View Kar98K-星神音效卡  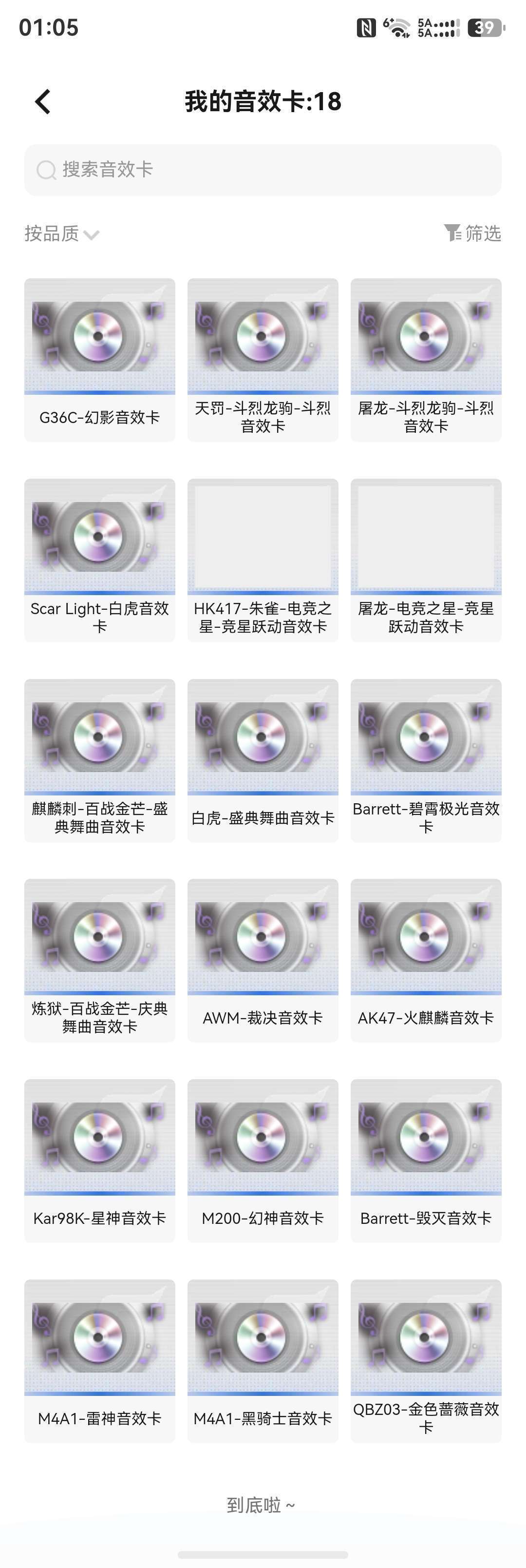[x=100, y=1160]
